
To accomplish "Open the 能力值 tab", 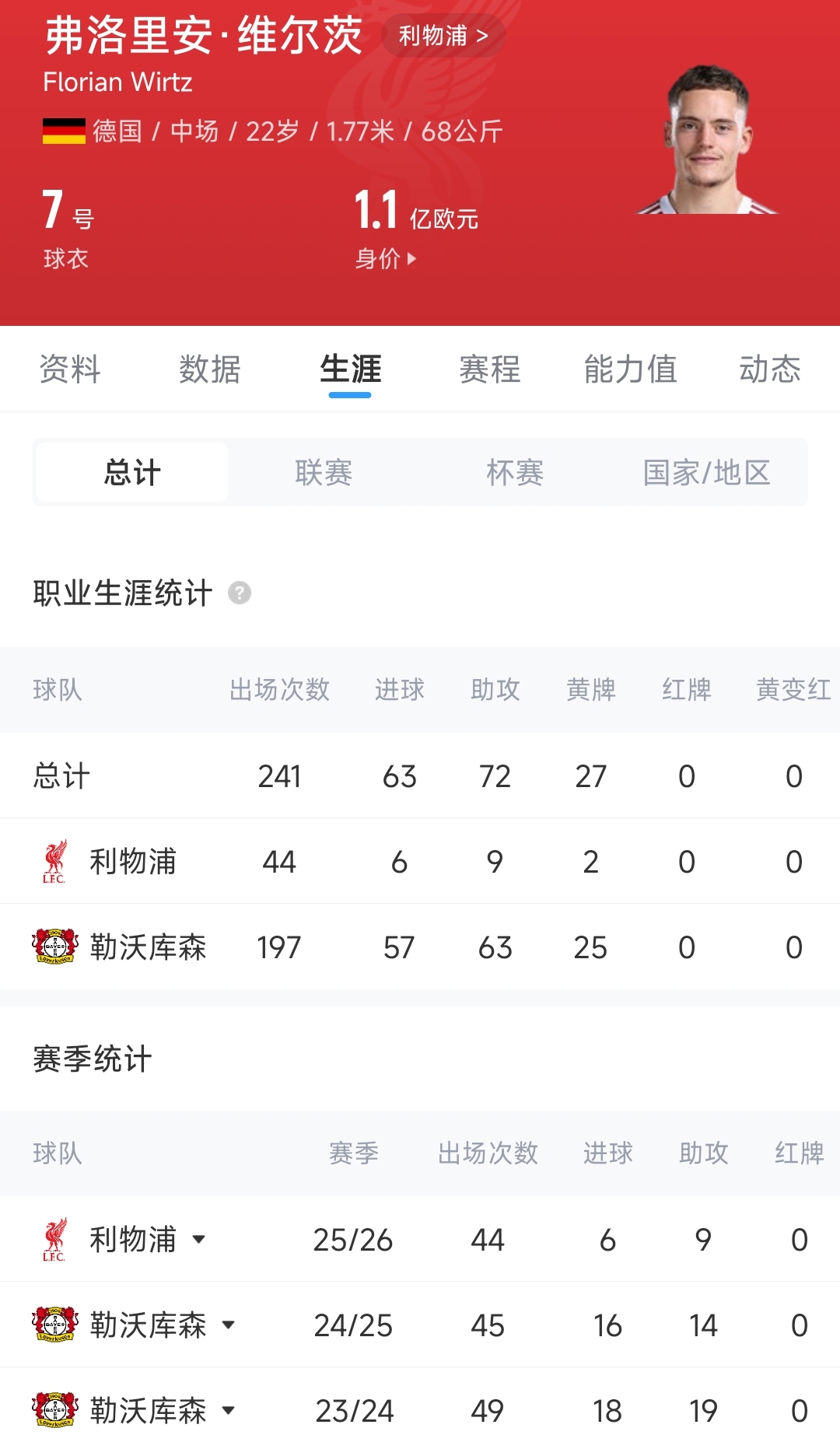I will (630, 369).
